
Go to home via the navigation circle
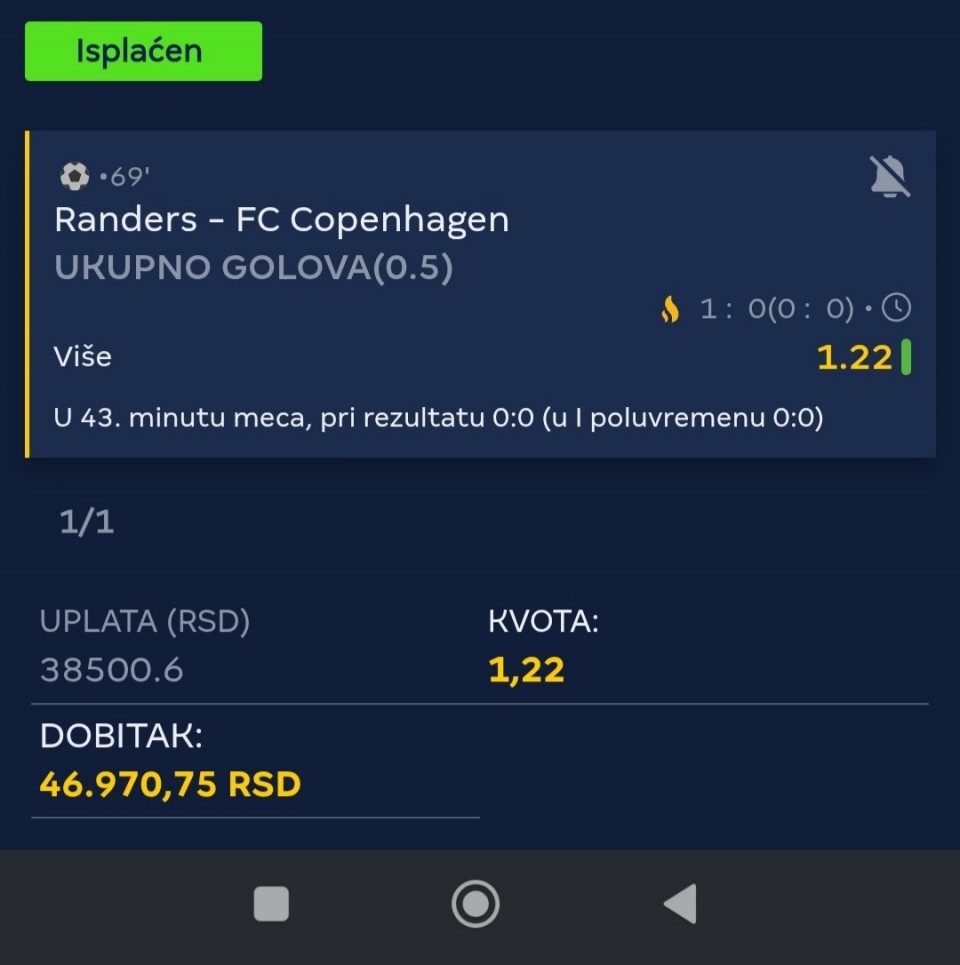475,904
